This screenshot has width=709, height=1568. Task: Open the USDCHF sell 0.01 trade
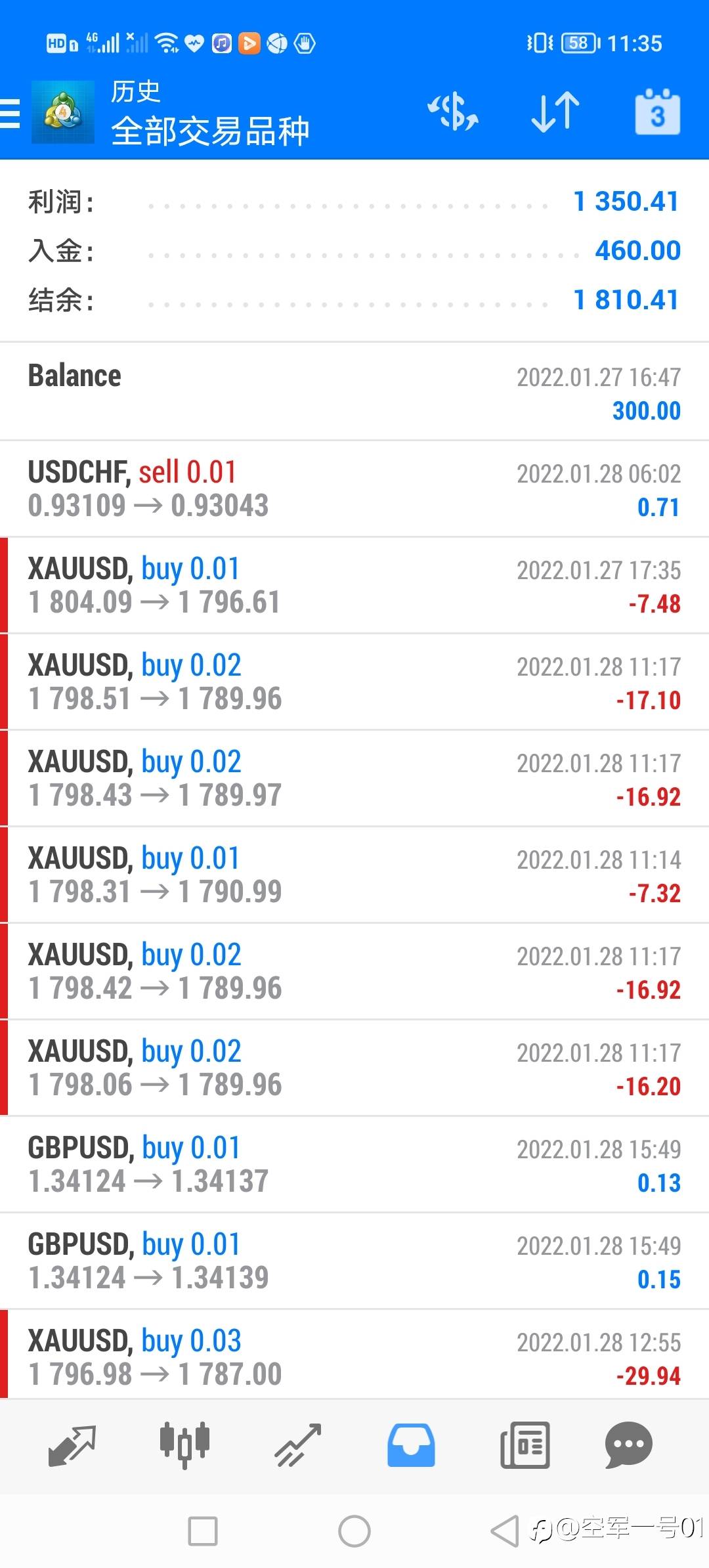point(354,489)
